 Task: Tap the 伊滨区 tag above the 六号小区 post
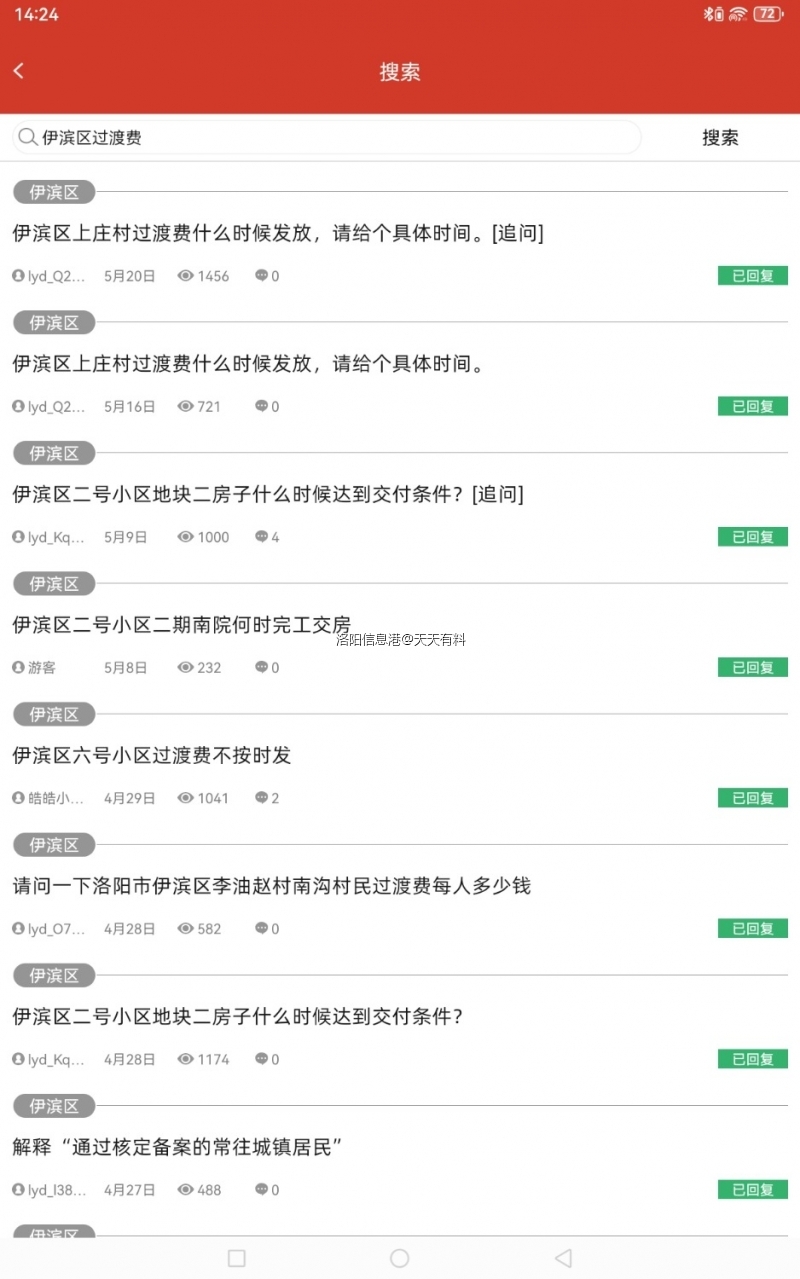pos(53,714)
